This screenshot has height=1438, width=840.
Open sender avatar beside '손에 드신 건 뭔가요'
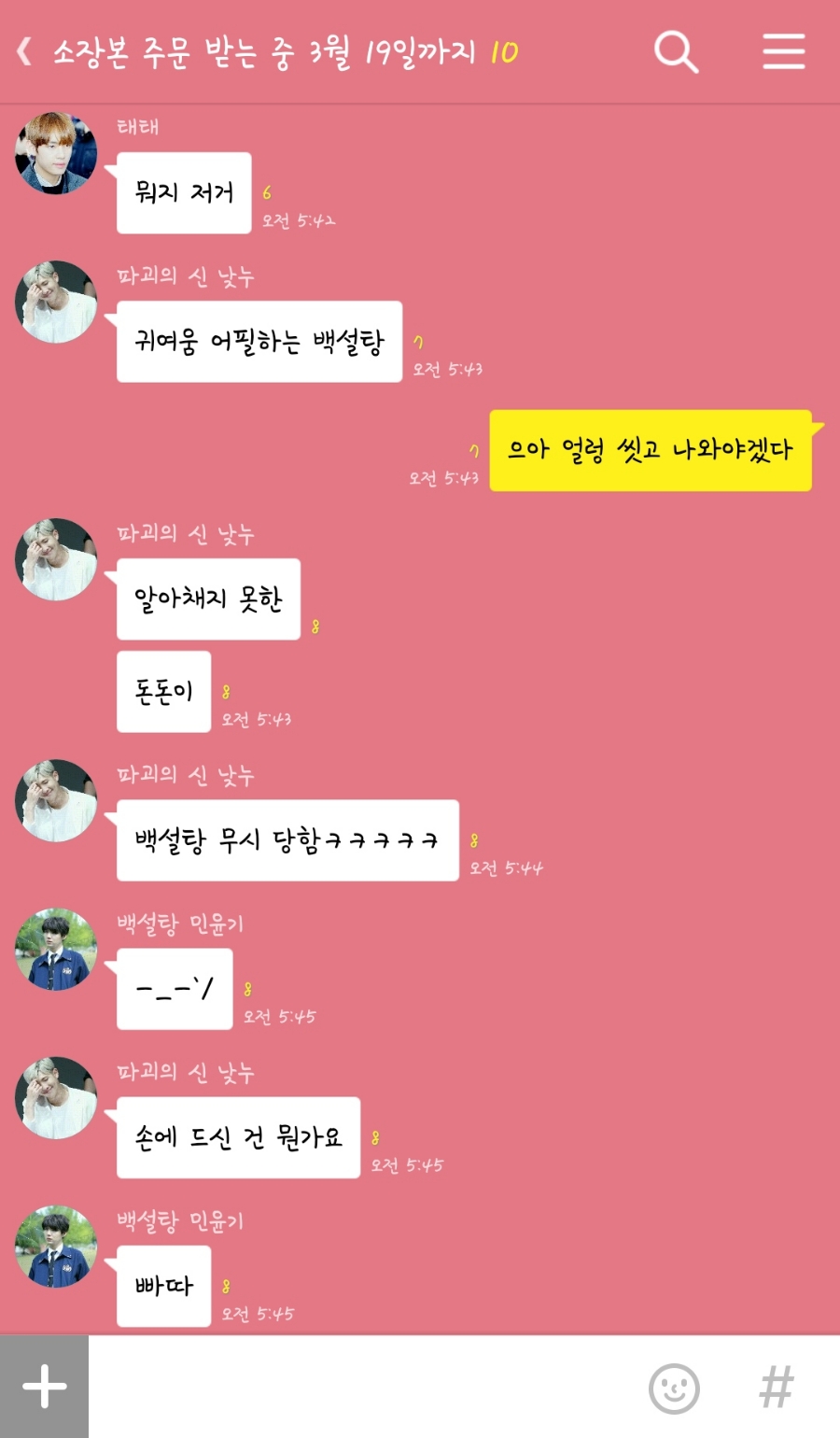[x=56, y=1098]
